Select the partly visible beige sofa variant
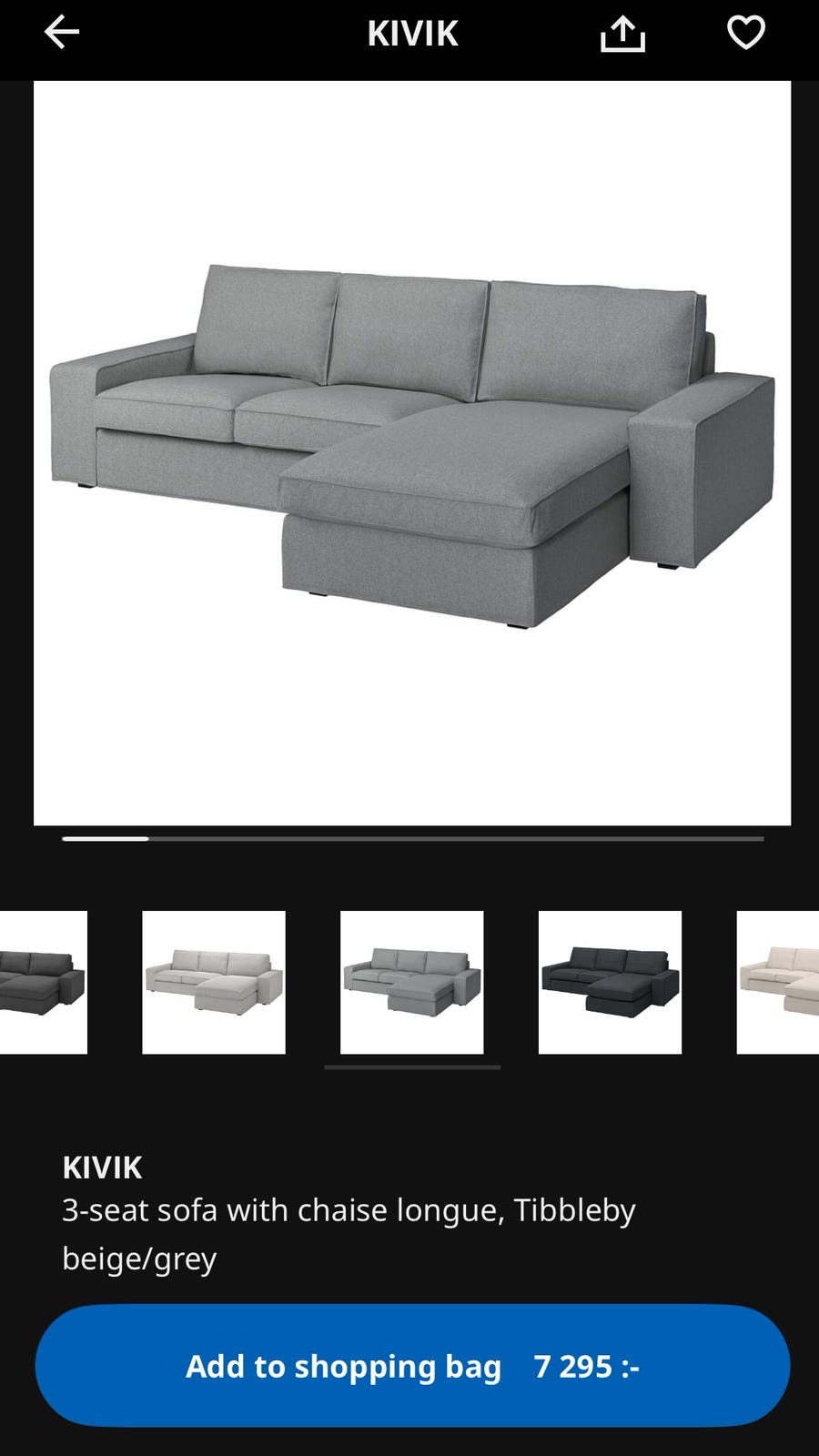The image size is (819, 1456). [x=778, y=982]
